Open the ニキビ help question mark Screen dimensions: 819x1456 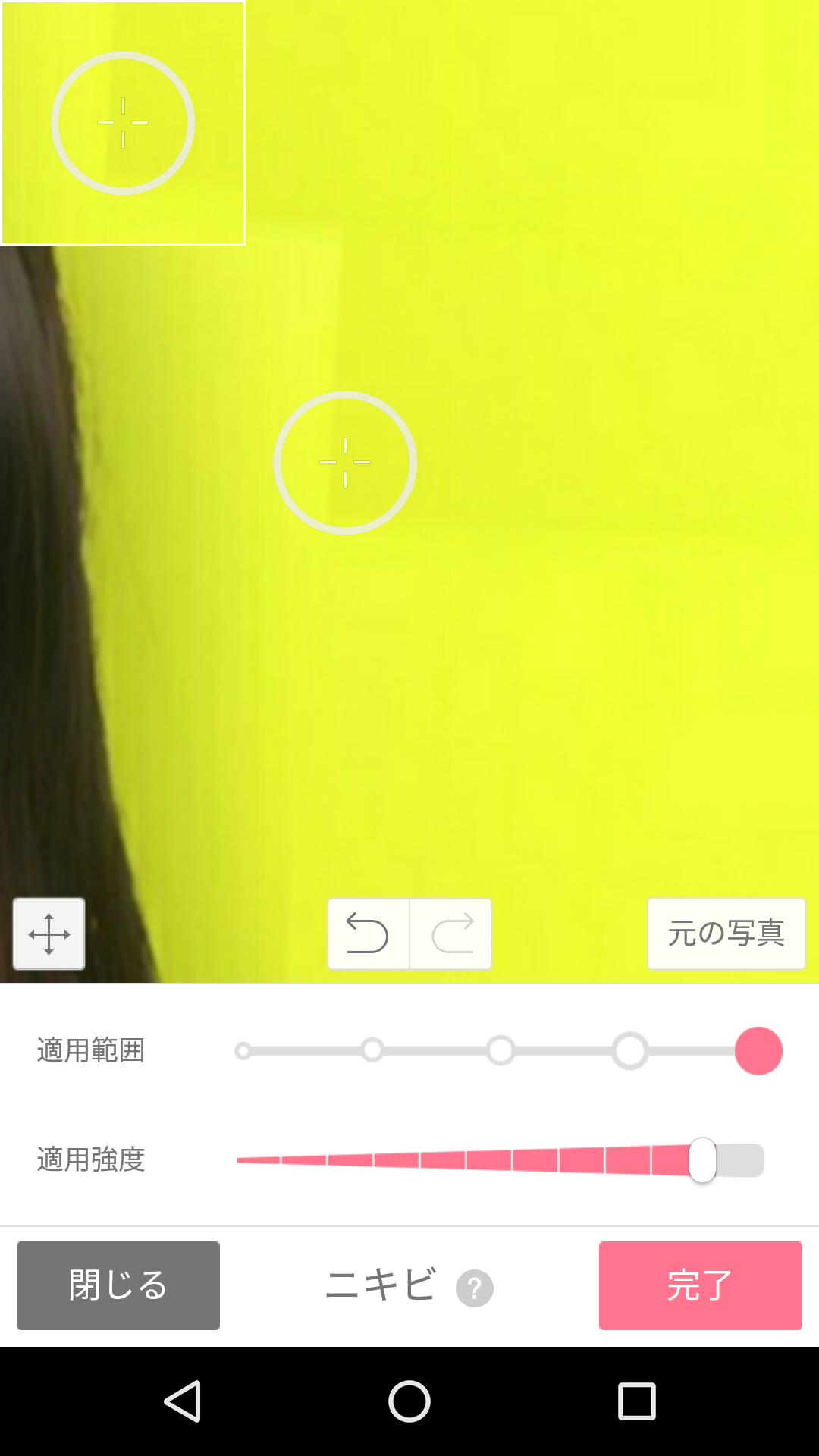(x=475, y=1288)
